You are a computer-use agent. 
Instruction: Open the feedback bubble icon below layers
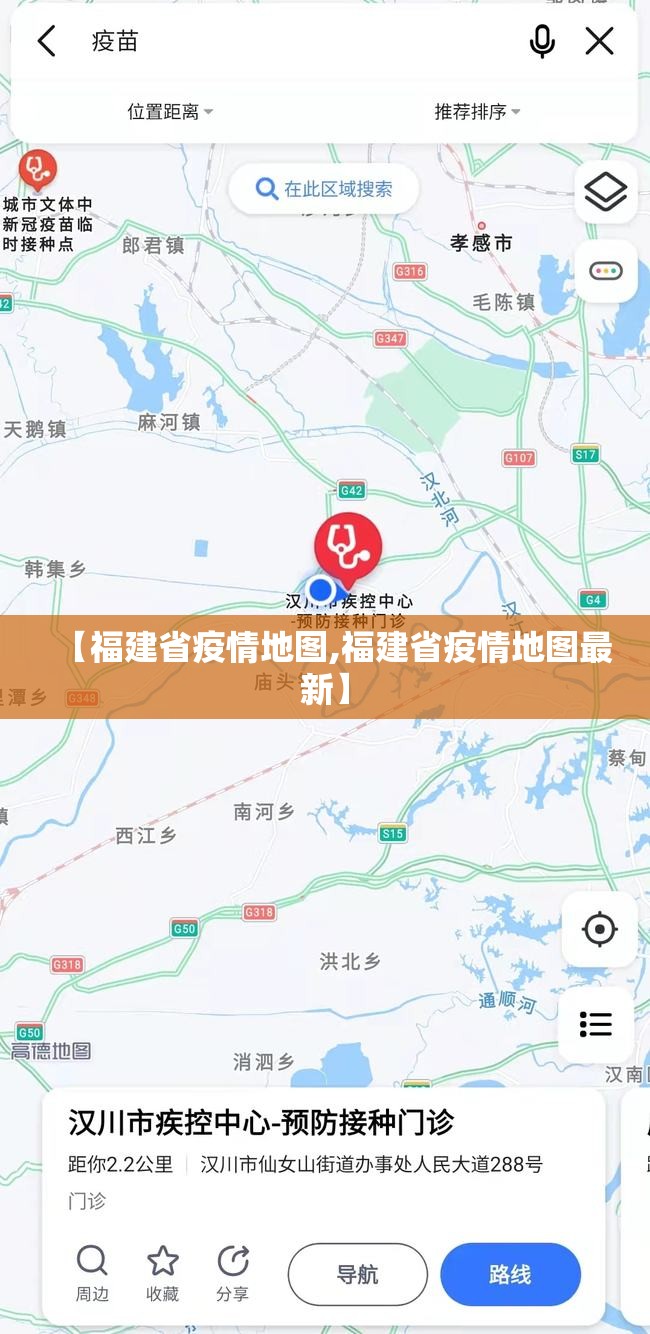coord(605,271)
